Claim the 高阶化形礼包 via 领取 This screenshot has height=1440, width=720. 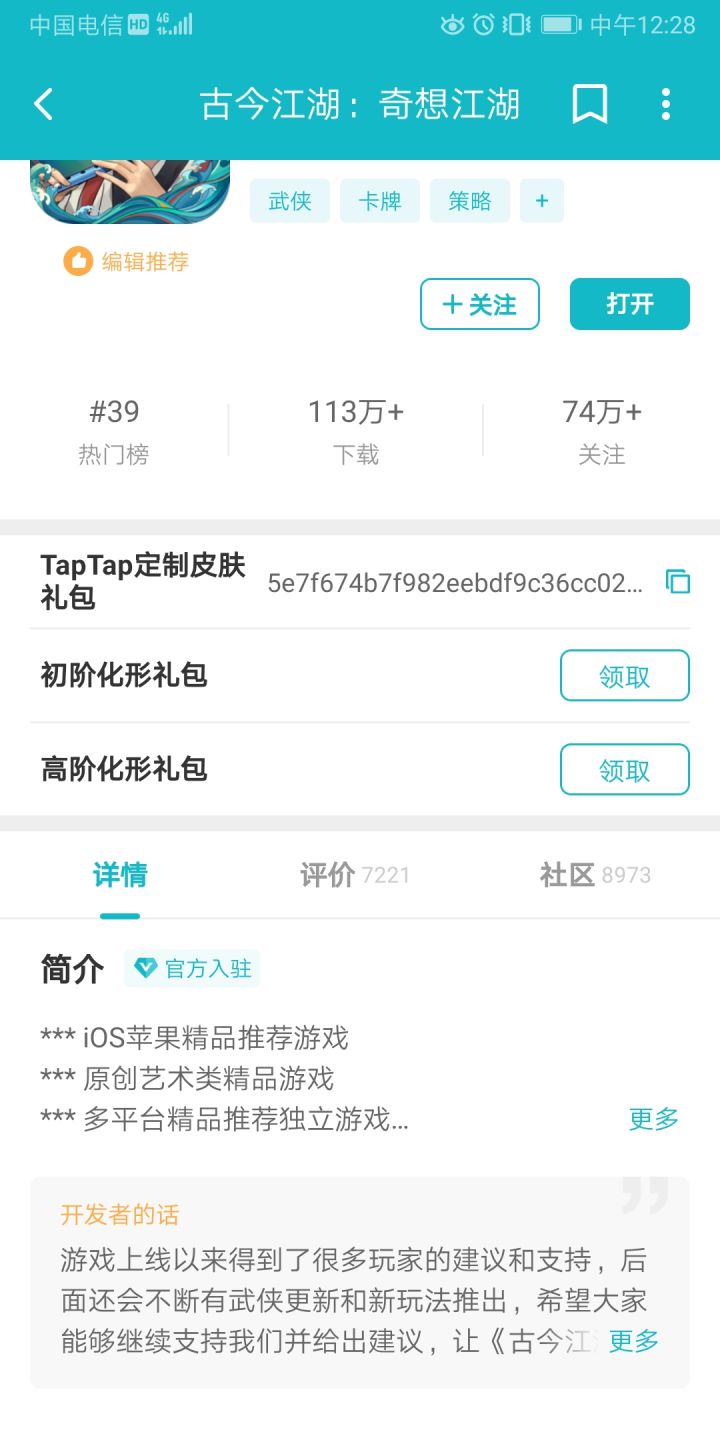(624, 769)
